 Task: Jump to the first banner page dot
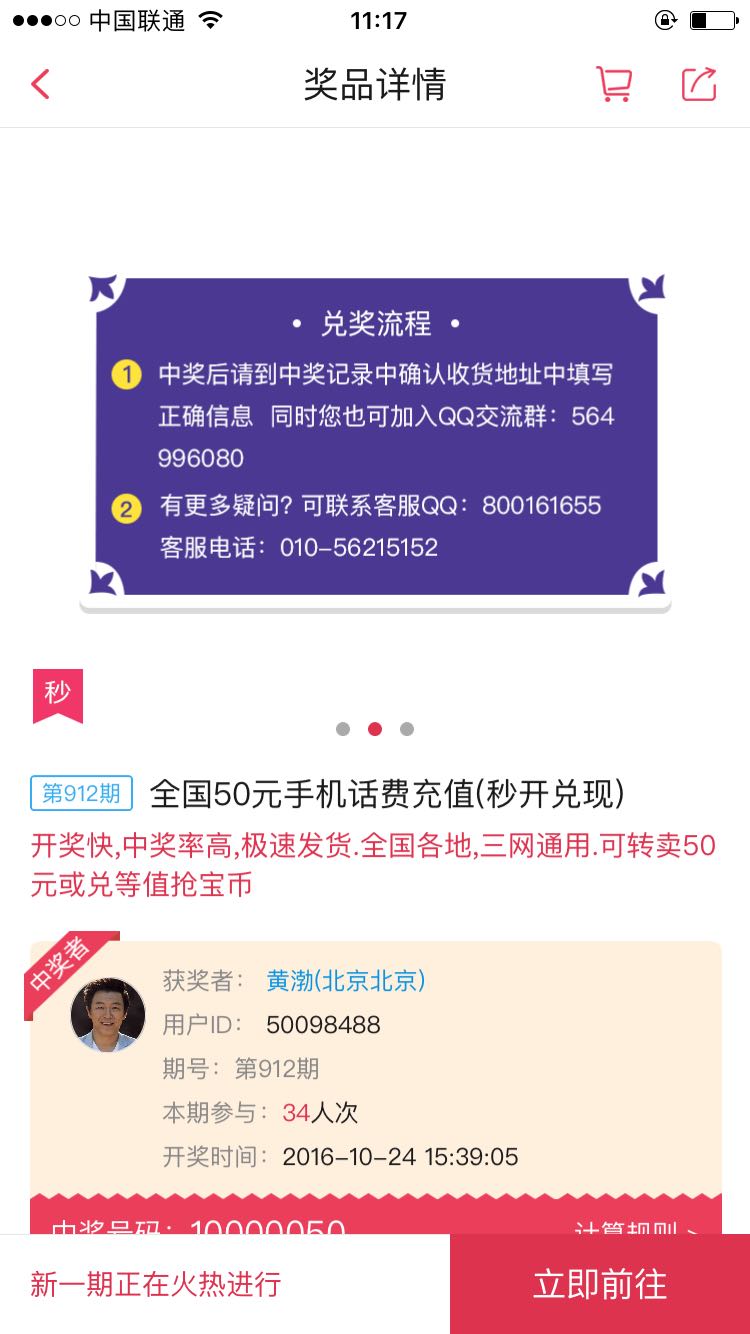(343, 729)
